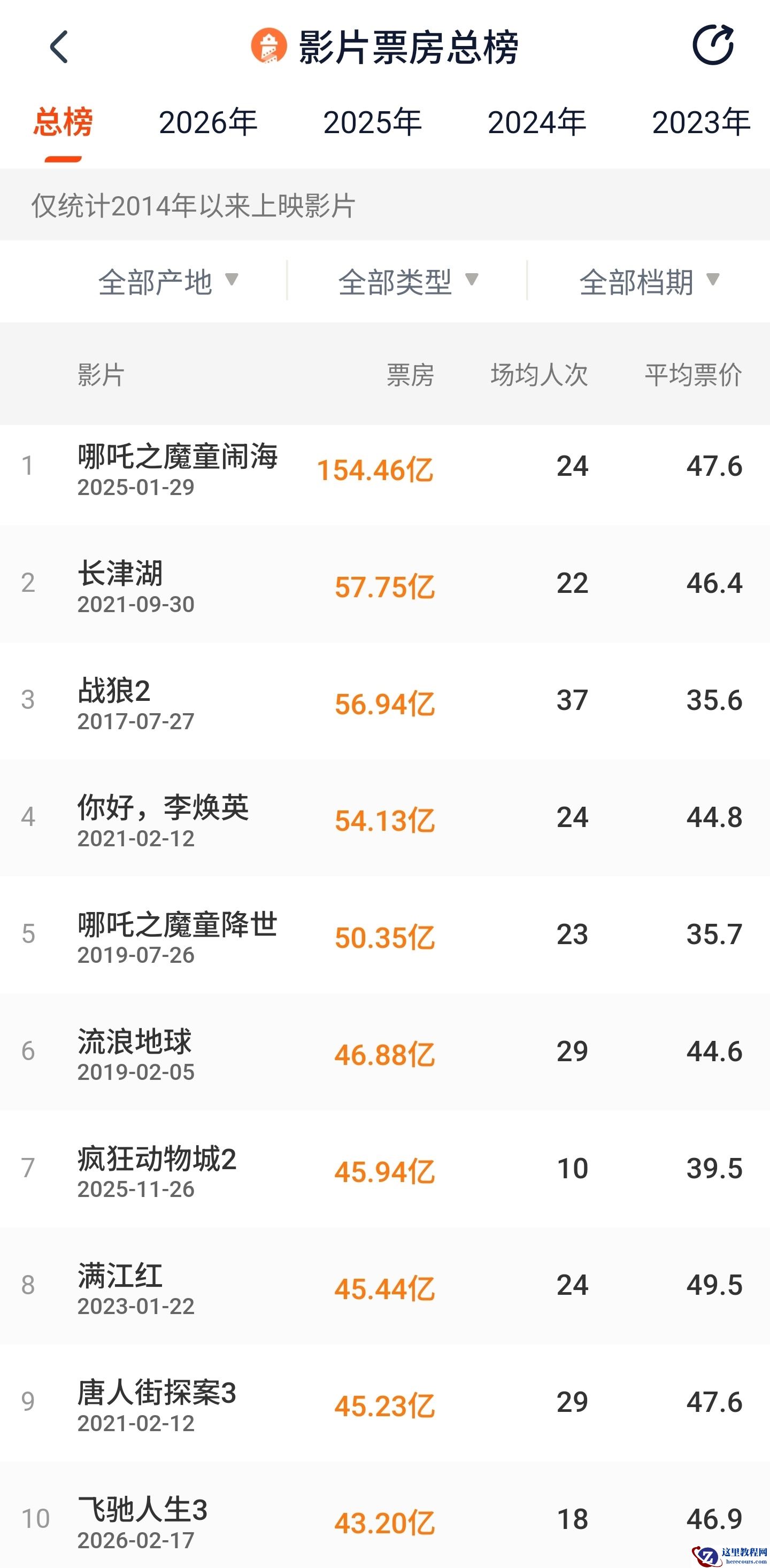This screenshot has height=1568, width=770.
Task: Expand the 全部档期 dropdown
Action: 645,280
